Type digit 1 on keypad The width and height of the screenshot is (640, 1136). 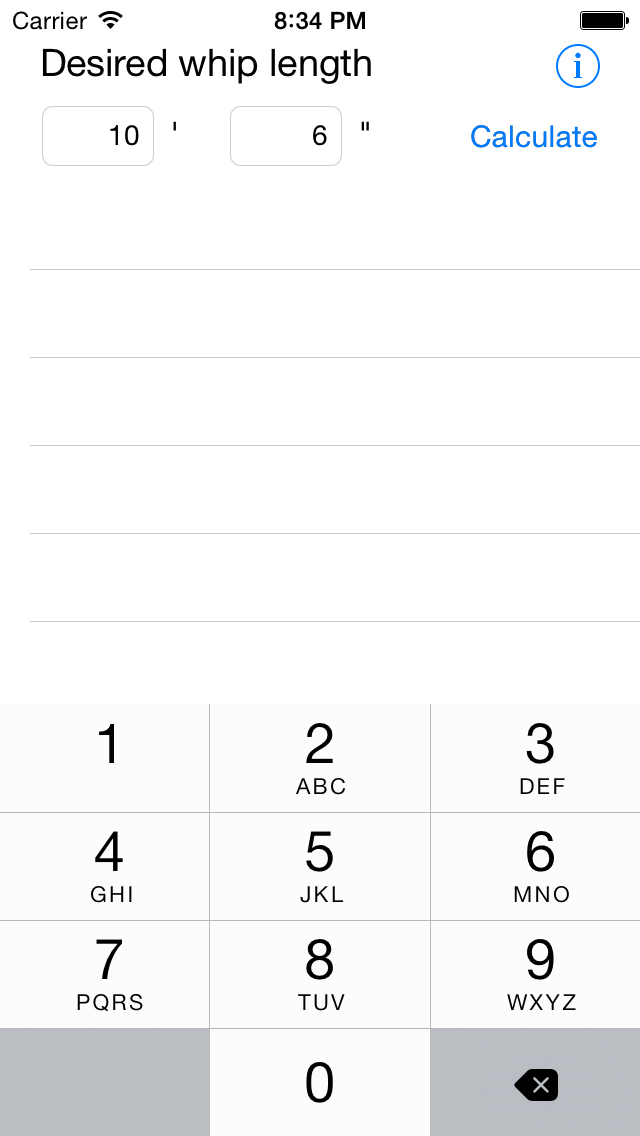tap(104, 758)
